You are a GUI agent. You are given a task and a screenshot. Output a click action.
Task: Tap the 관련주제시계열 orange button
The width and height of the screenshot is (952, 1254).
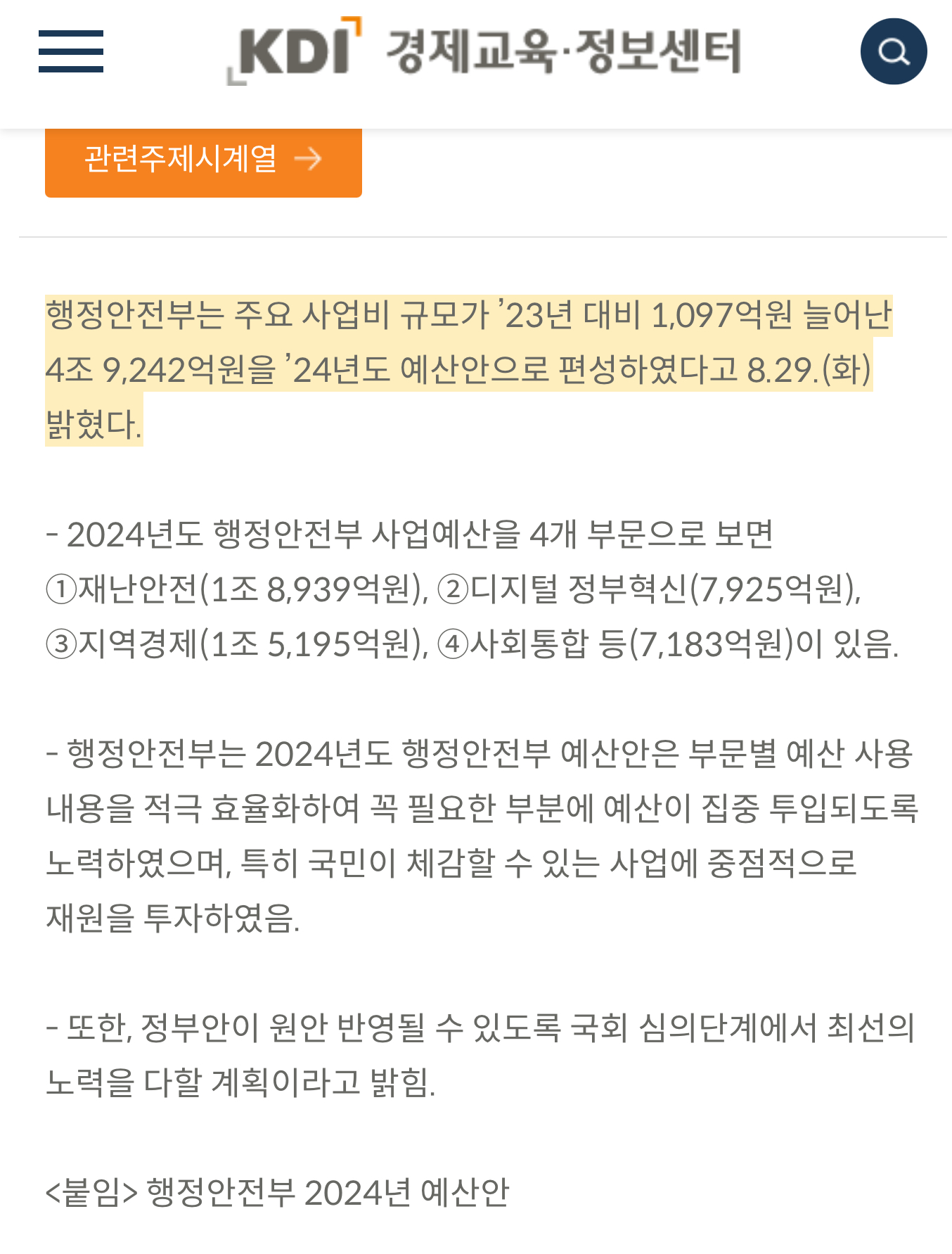pyautogui.click(x=203, y=160)
